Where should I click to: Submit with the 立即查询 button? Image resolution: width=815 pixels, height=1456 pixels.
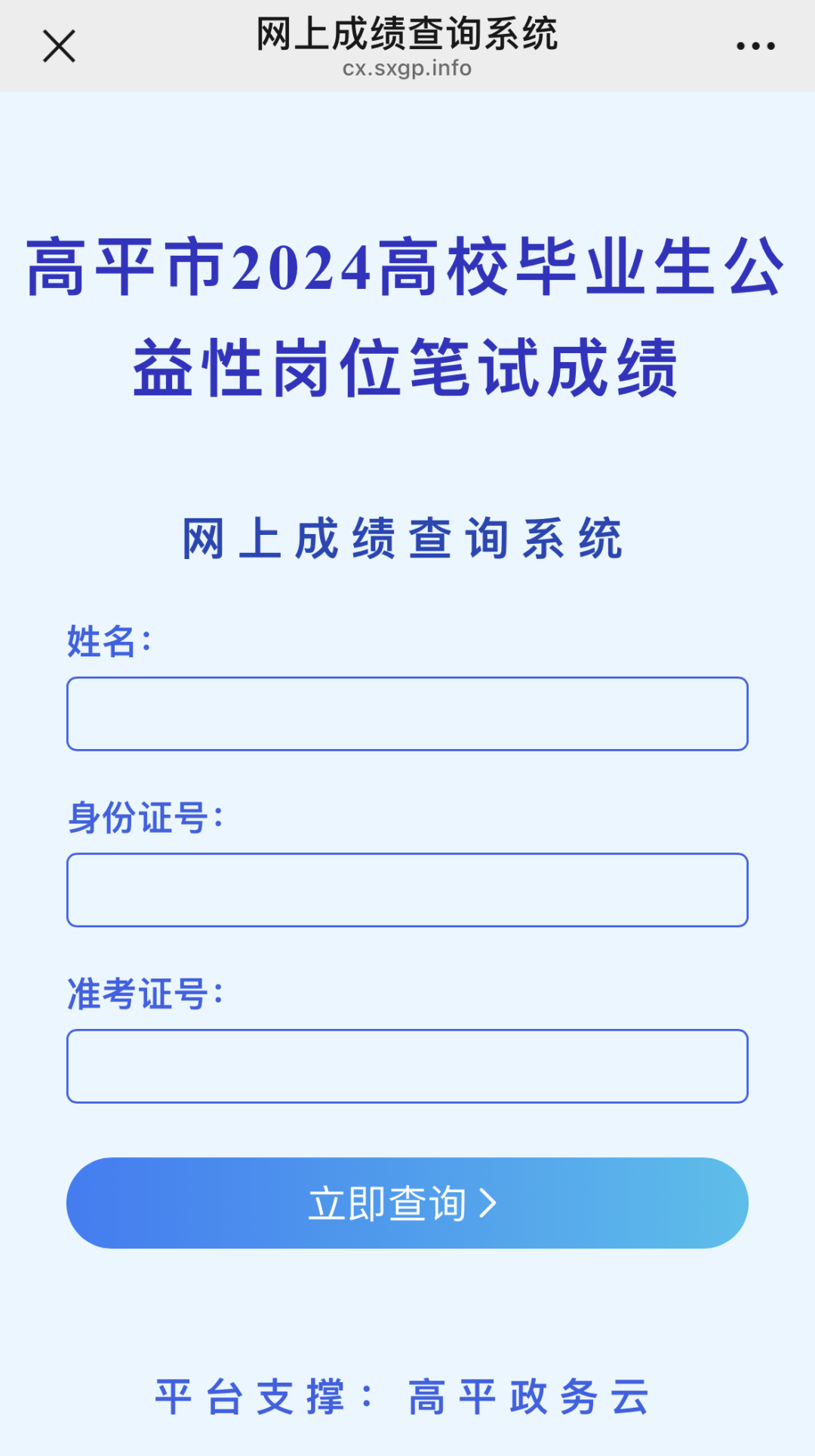pos(407,1203)
